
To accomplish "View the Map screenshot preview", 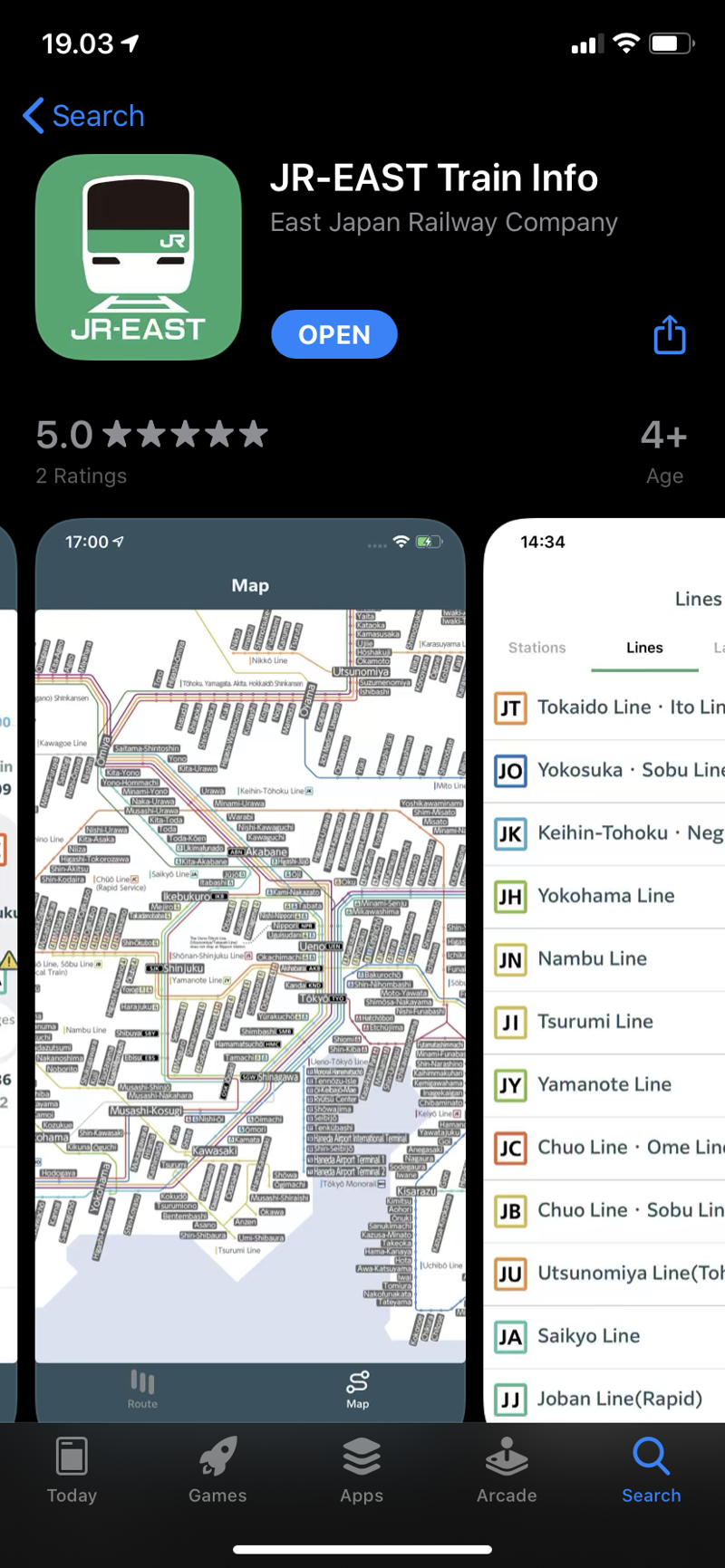I will [x=250, y=969].
